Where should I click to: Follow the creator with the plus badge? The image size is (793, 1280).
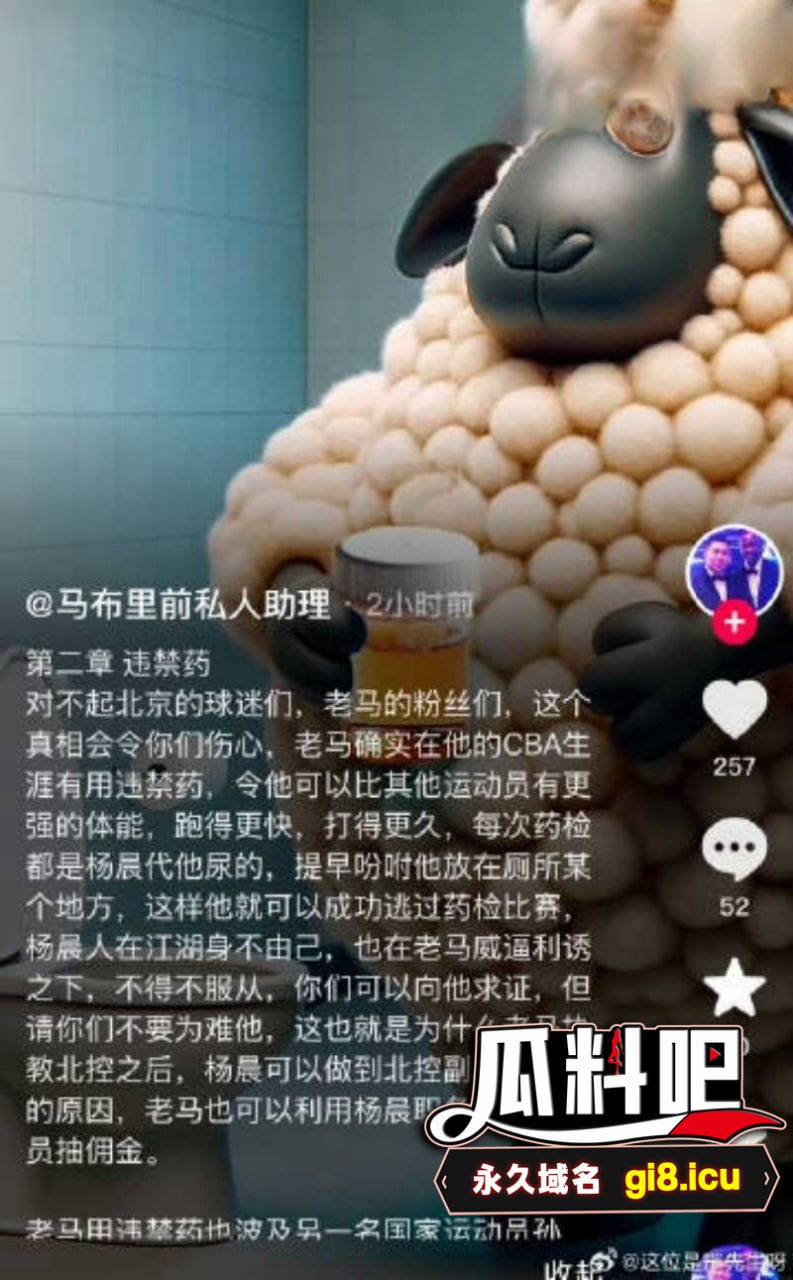(735, 623)
